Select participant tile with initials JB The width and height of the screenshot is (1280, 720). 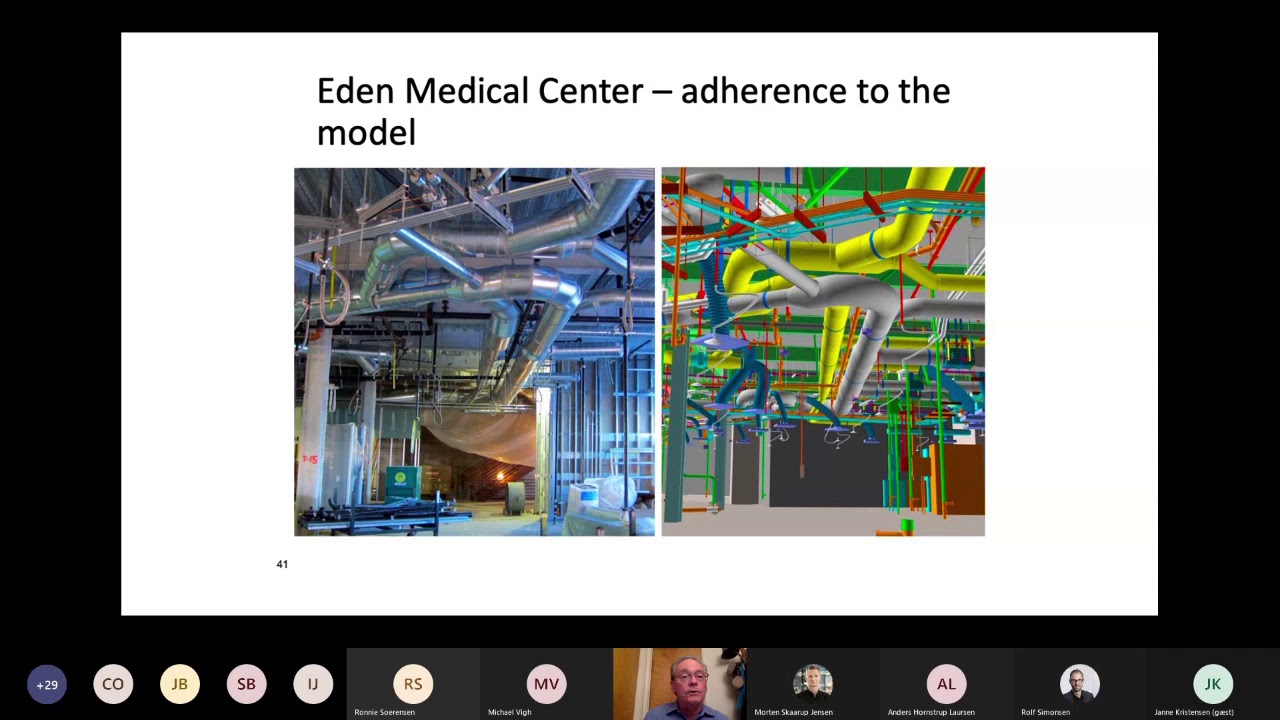pyautogui.click(x=180, y=684)
